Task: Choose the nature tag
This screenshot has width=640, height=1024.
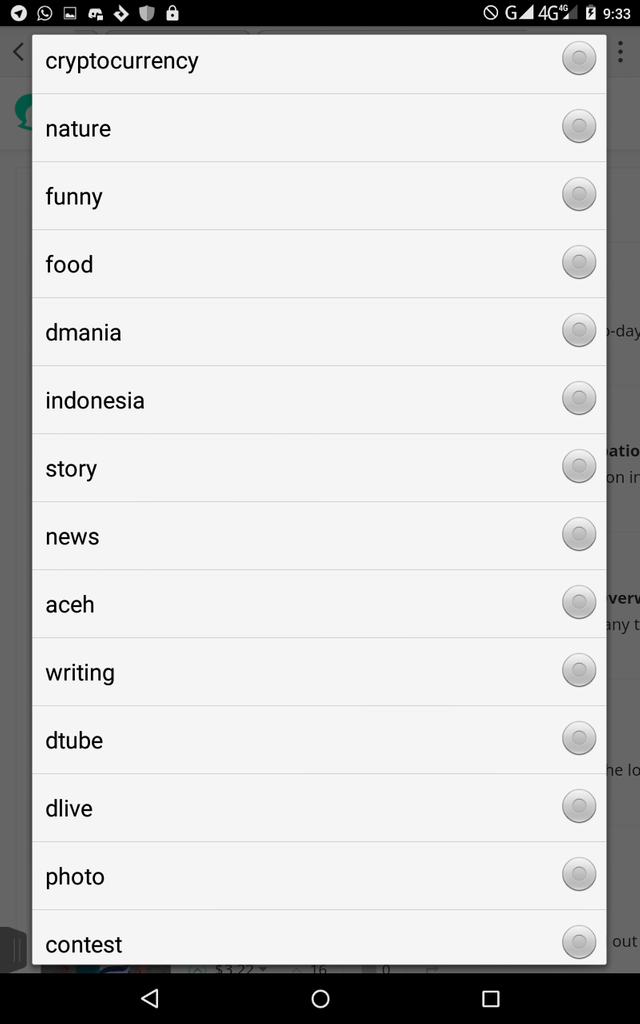Action: [x=578, y=127]
